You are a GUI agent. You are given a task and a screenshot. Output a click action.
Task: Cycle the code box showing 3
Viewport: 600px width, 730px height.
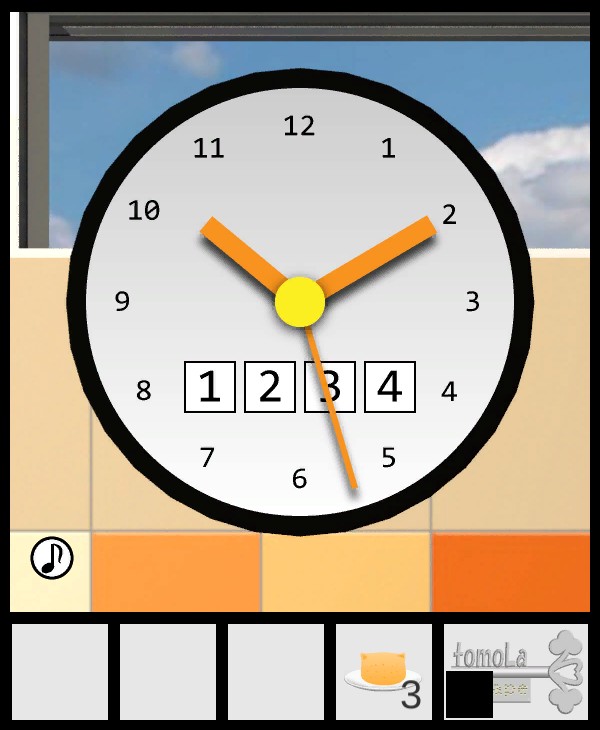point(330,387)
